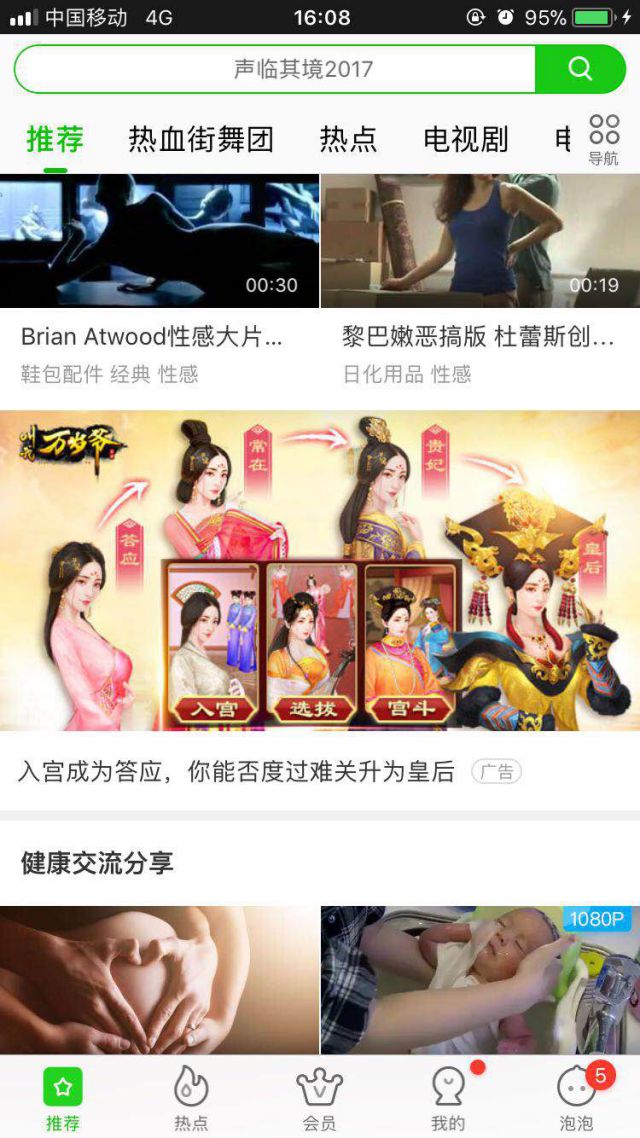Go to 热点 in the bottom bar
Viewport: 640px width, 1138px height.
191,1097
